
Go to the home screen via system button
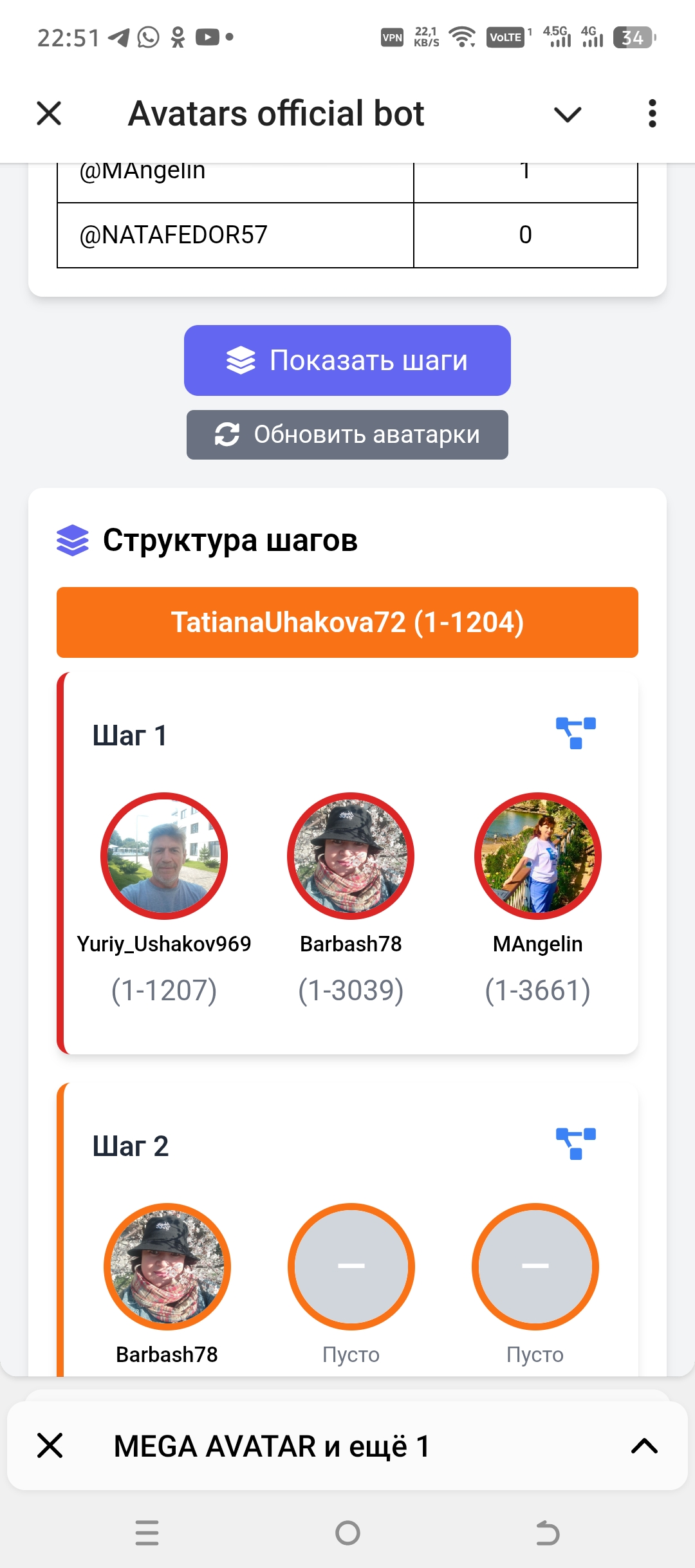pyautogui.click(x=347, y=1533)
